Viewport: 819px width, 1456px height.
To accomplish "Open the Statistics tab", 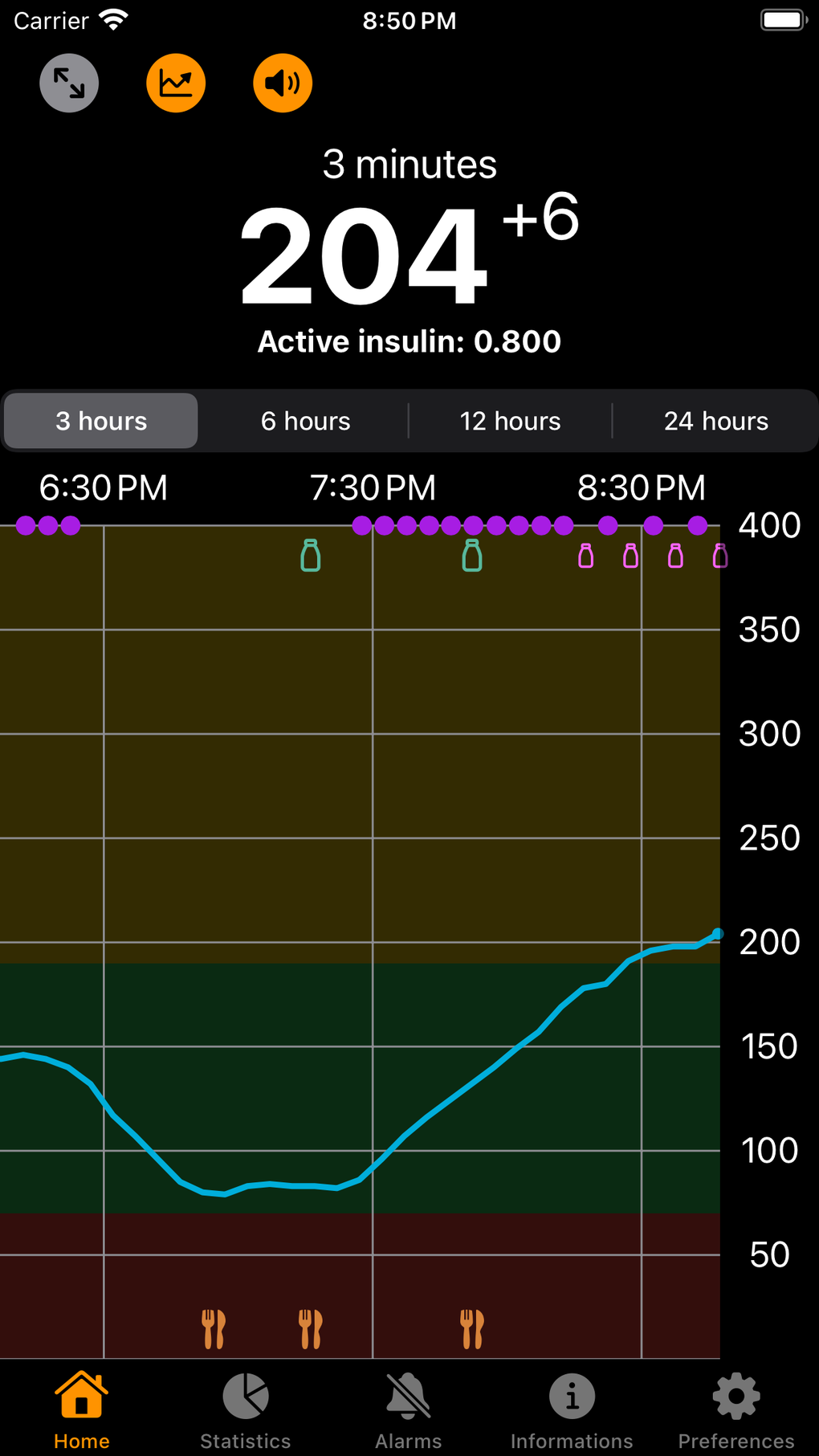I will click(x=246, y=1410).
